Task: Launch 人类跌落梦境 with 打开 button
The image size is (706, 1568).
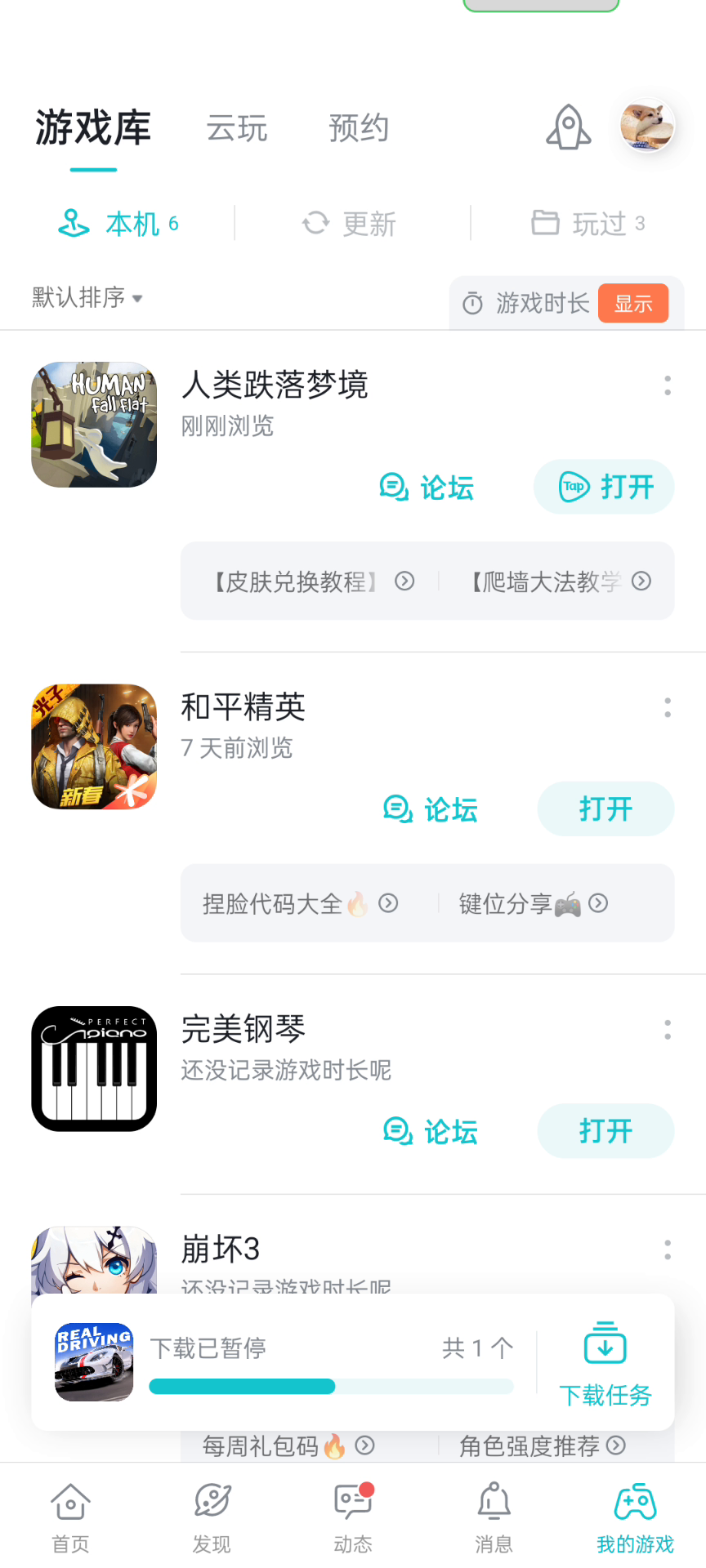Action: [x=605, y=488]
